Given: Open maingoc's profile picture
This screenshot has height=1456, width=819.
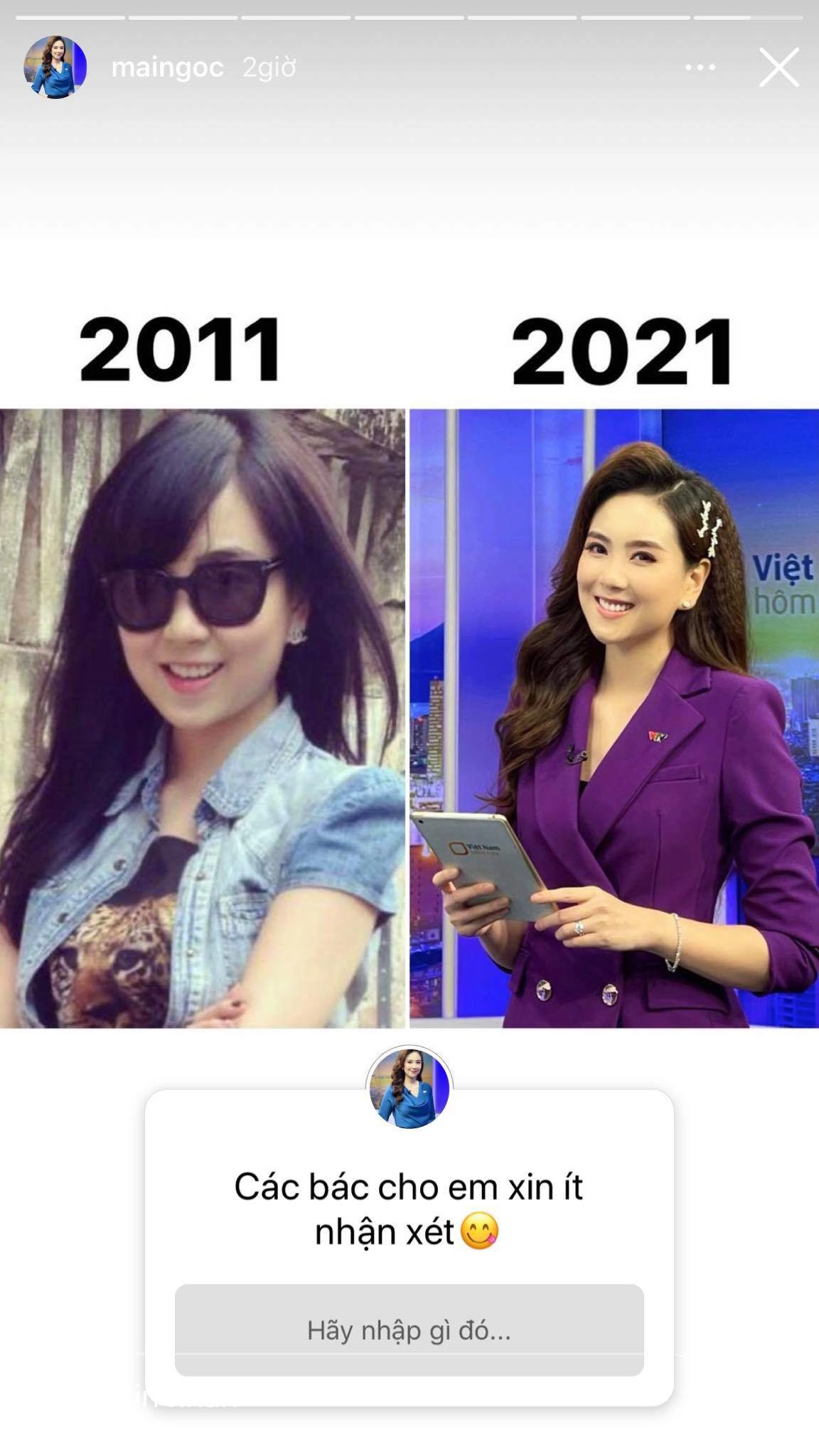Looking at the screenshot, I should coord(56,68).
